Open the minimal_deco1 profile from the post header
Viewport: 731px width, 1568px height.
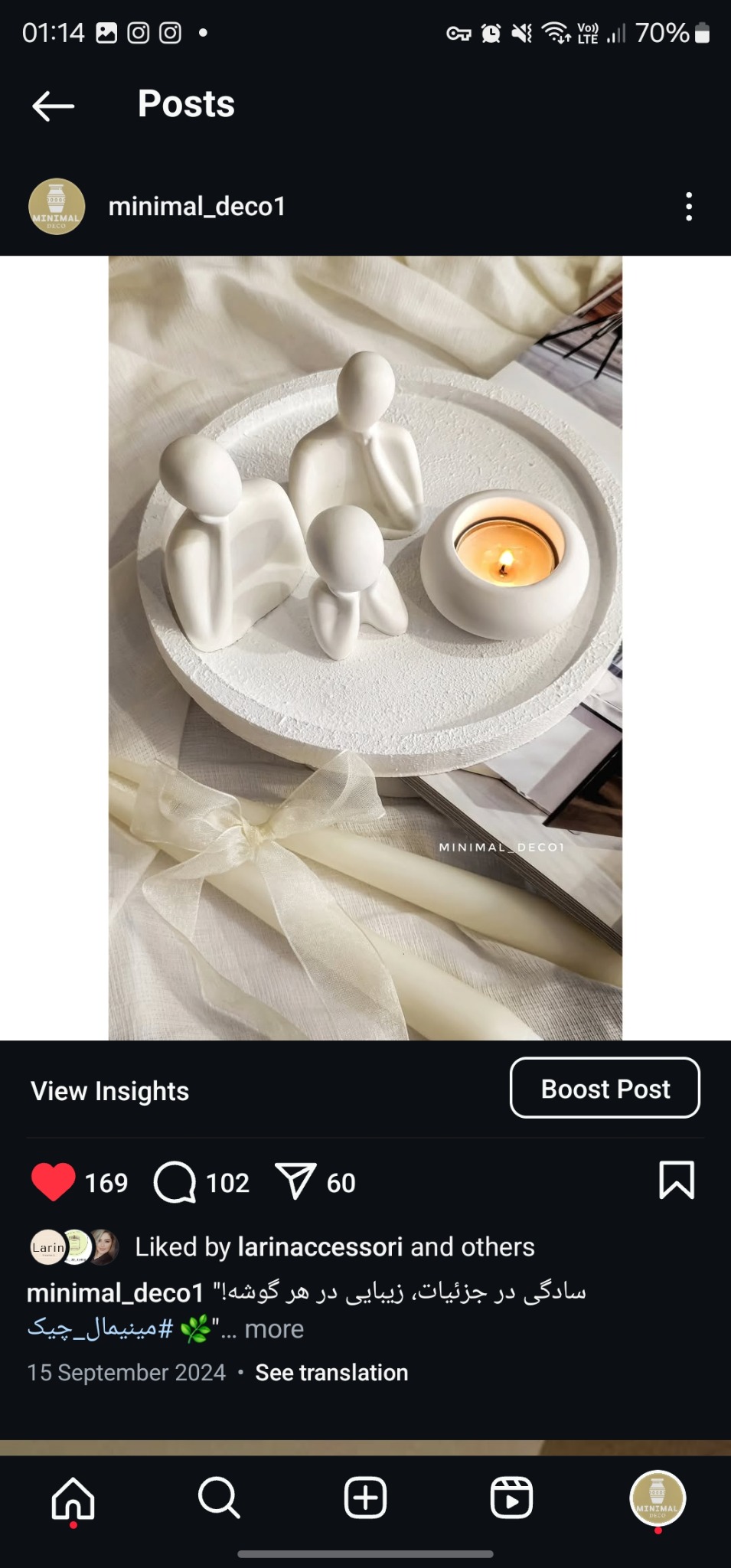[197, 207]
